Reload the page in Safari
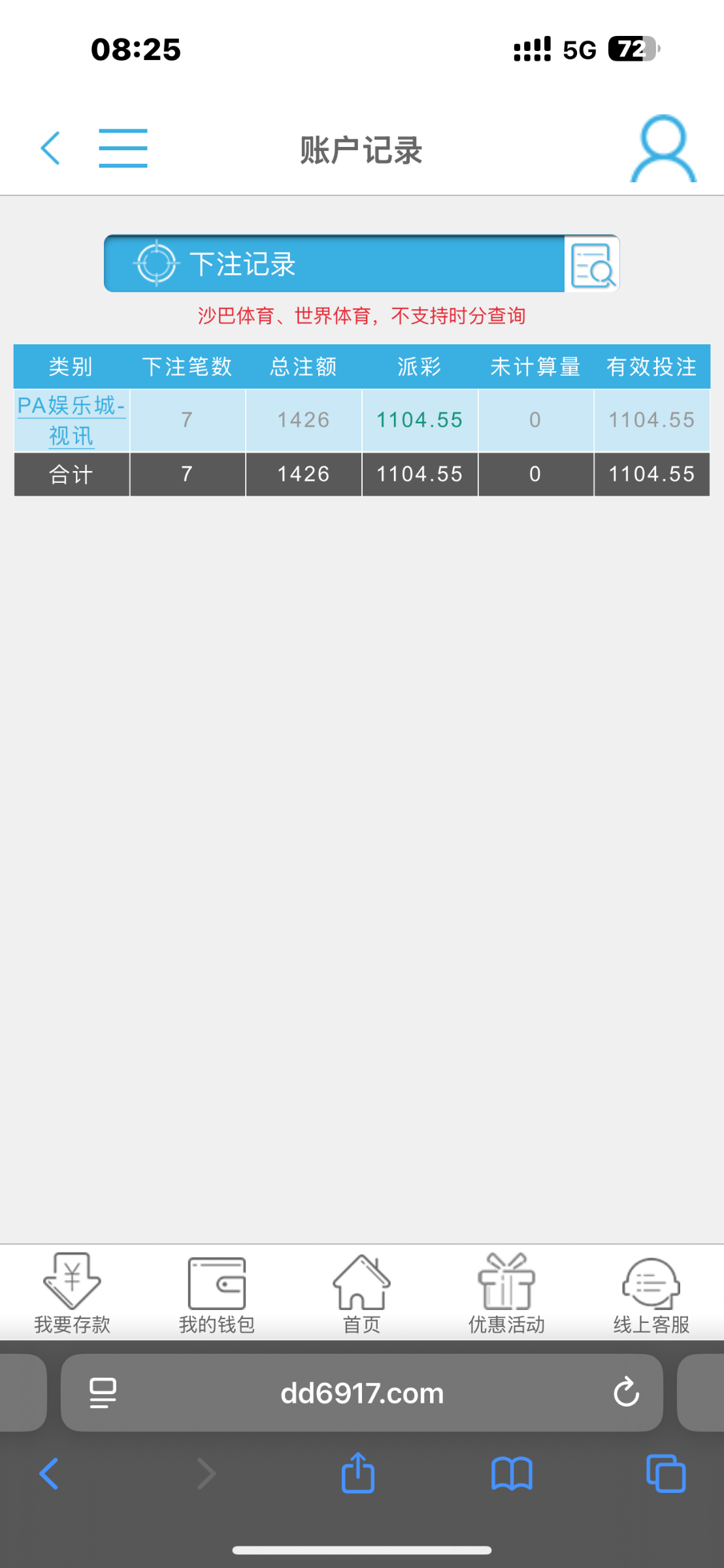Viewport: 724px width, 1568px height. [x=626, y=1392]
